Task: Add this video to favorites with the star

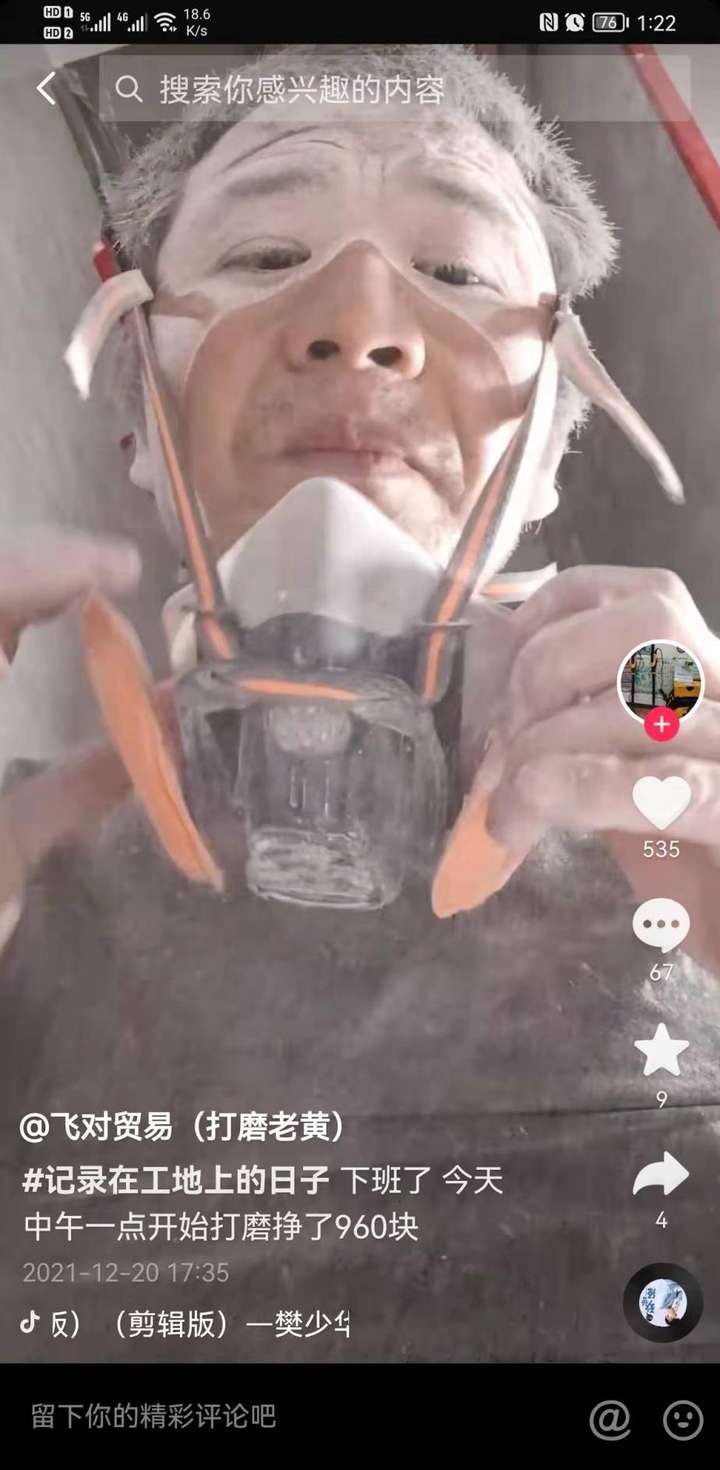Action: tap(661, 1051)
